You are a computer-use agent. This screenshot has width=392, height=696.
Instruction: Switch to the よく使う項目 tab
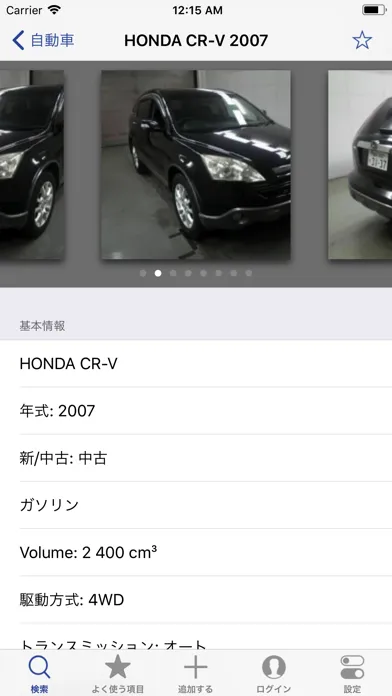click(x=118, y=674)
